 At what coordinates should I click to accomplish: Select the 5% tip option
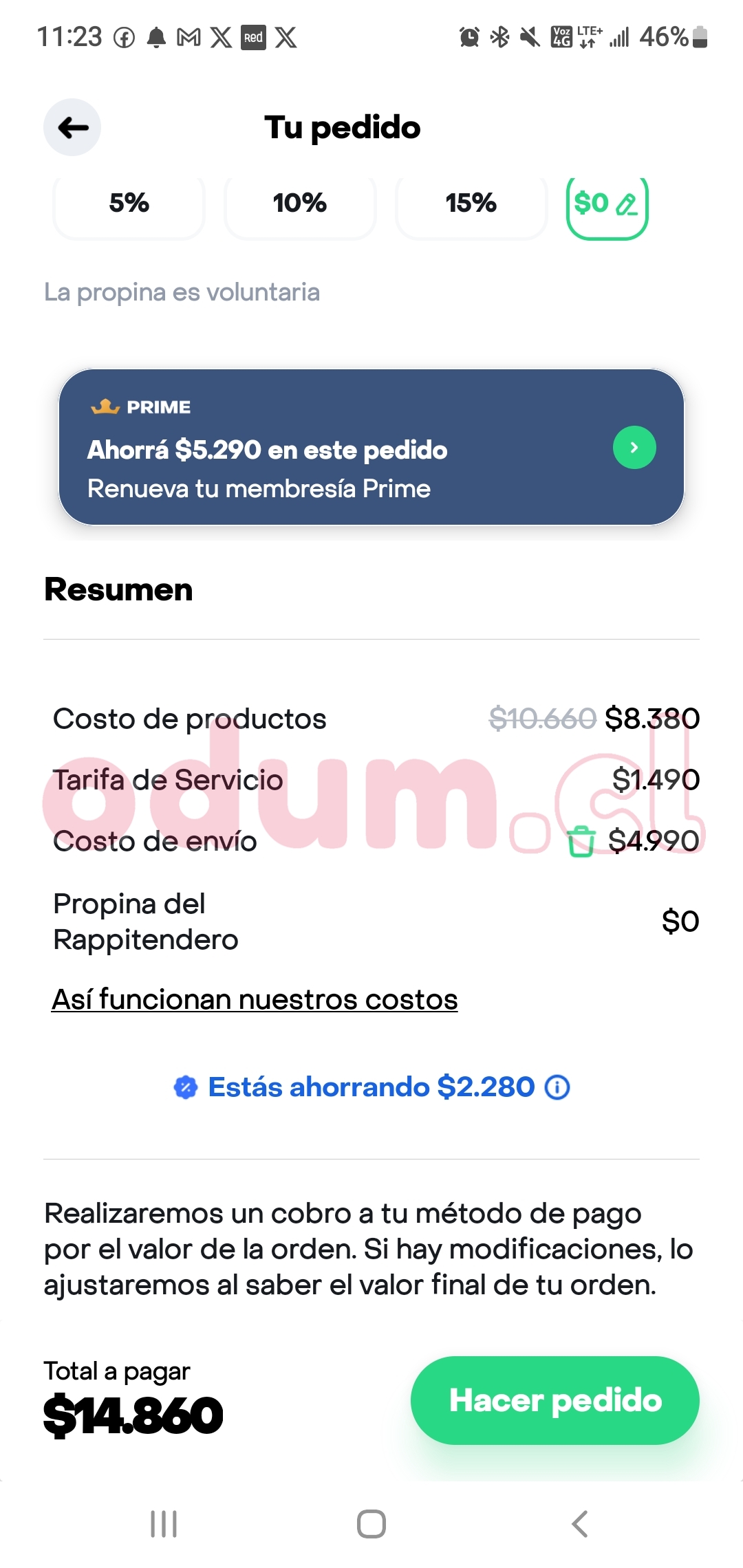129,204
